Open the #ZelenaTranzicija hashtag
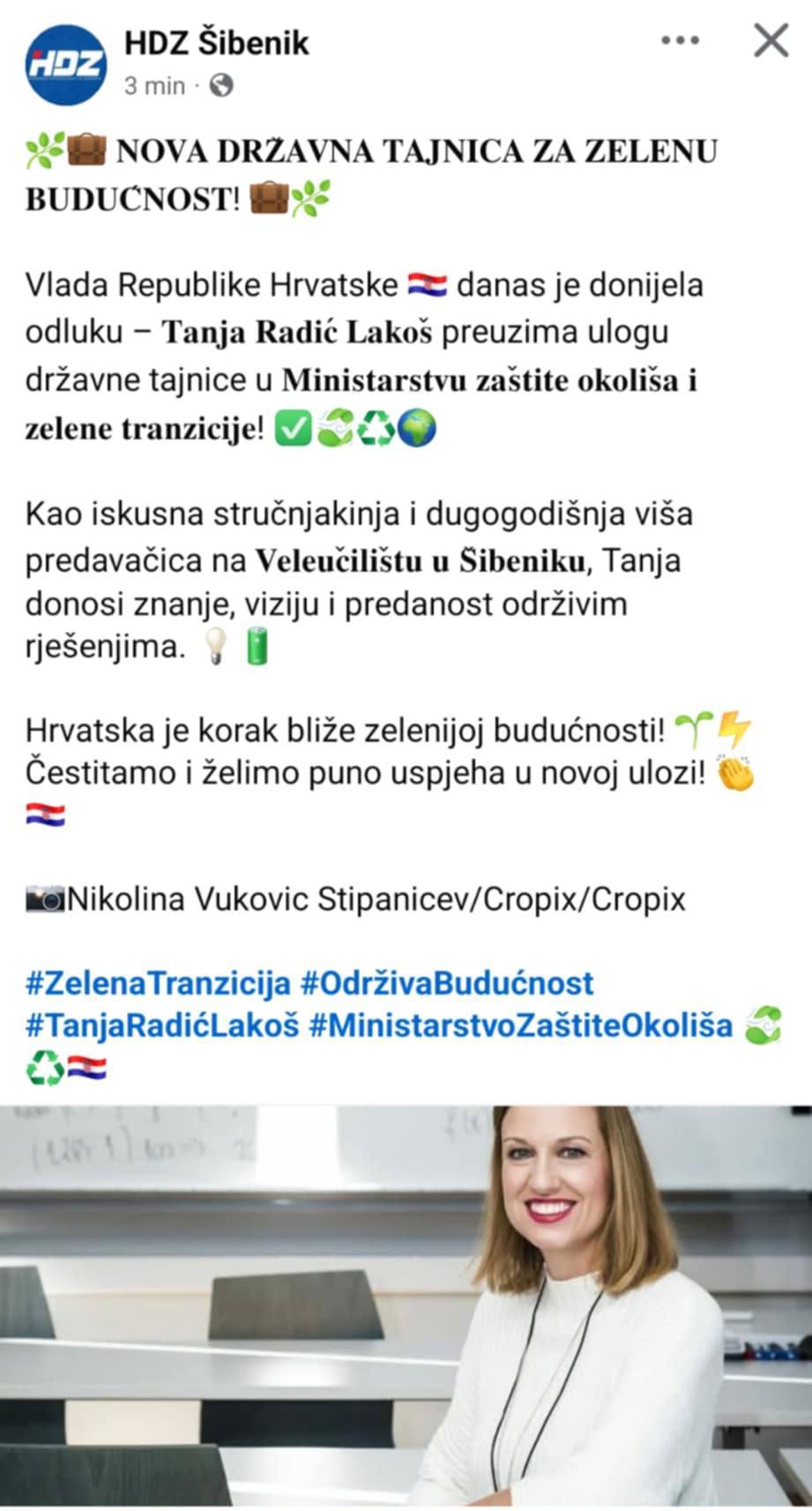812x1511 pixels. 158,983
